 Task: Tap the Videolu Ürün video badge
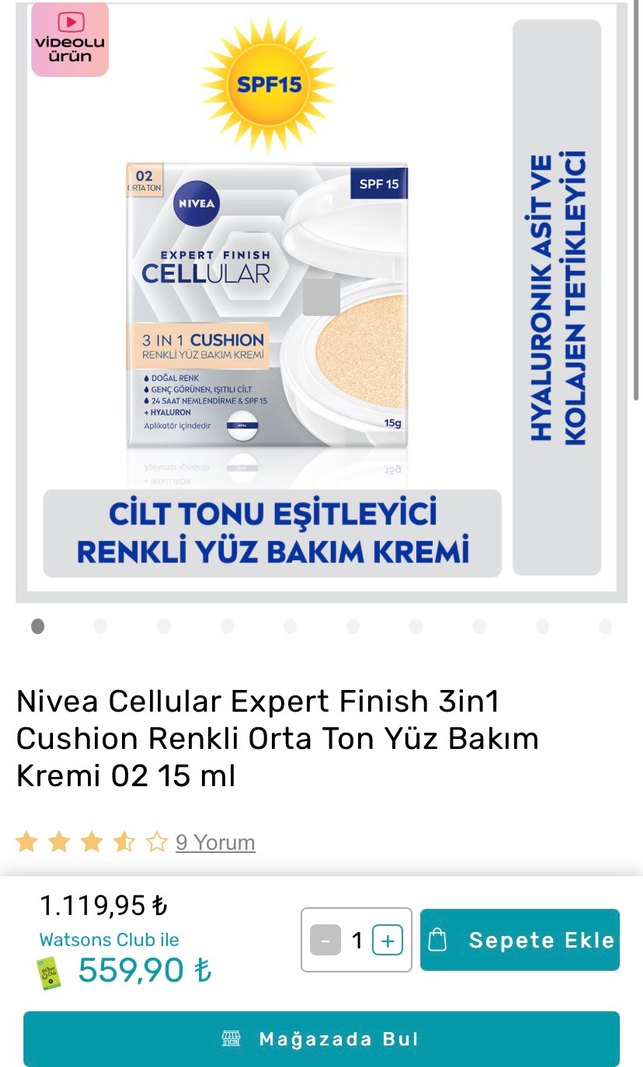[70, 38]
